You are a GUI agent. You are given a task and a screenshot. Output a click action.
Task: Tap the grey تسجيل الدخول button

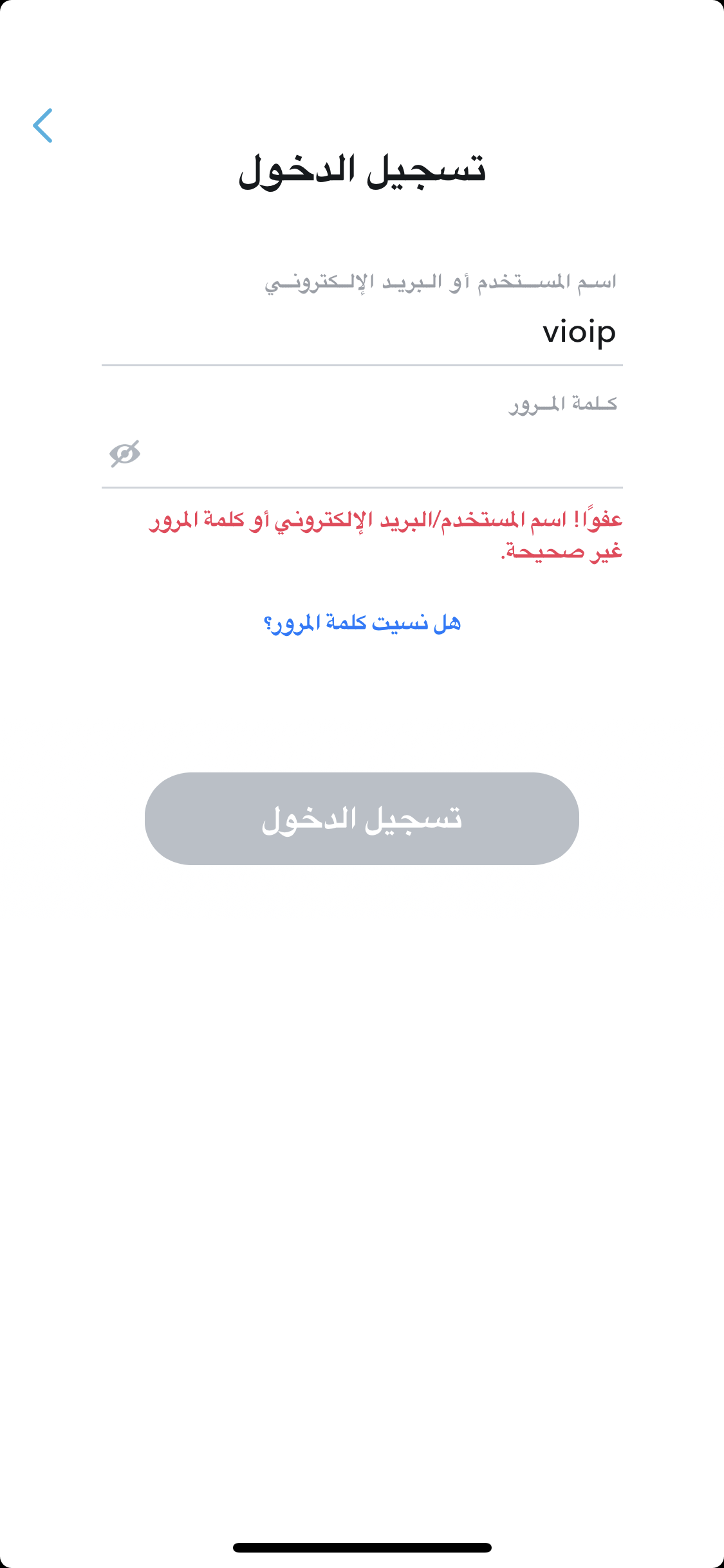pos(362,819)
